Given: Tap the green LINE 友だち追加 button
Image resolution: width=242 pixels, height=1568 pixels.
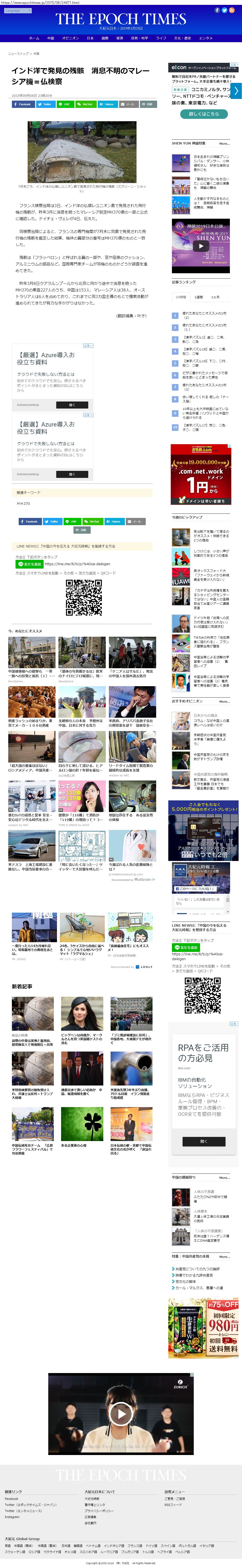Looking at the screenshot, I should [x=29, y=564].
